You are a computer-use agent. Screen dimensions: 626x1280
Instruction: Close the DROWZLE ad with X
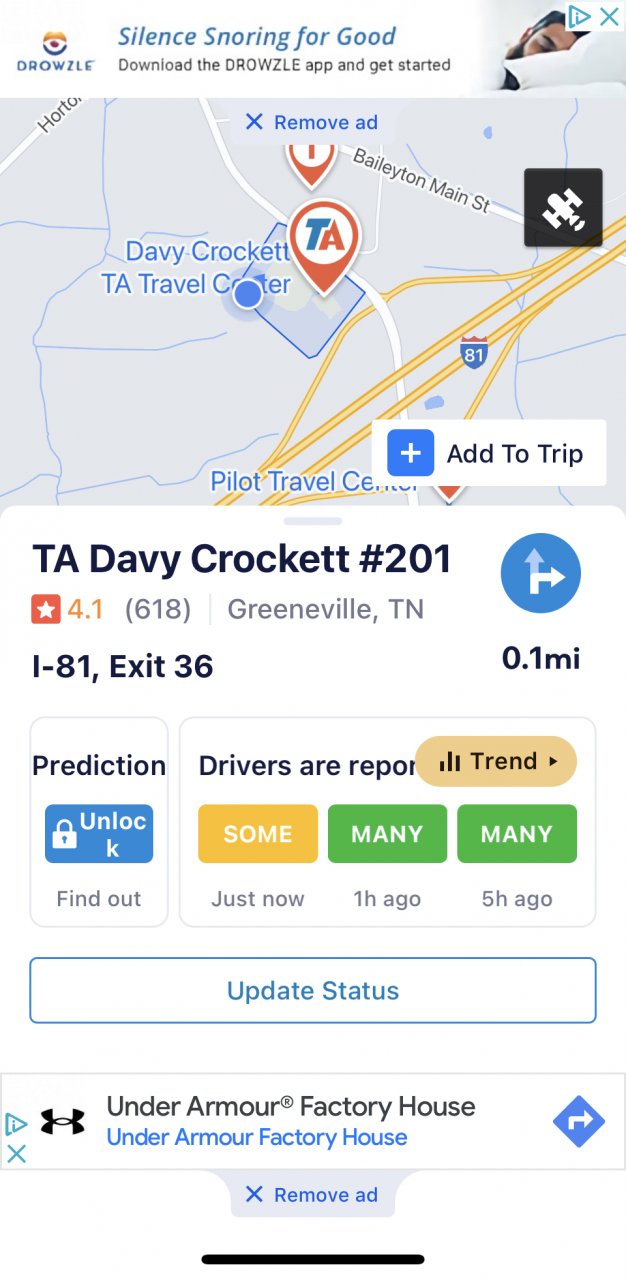point(608,17)
